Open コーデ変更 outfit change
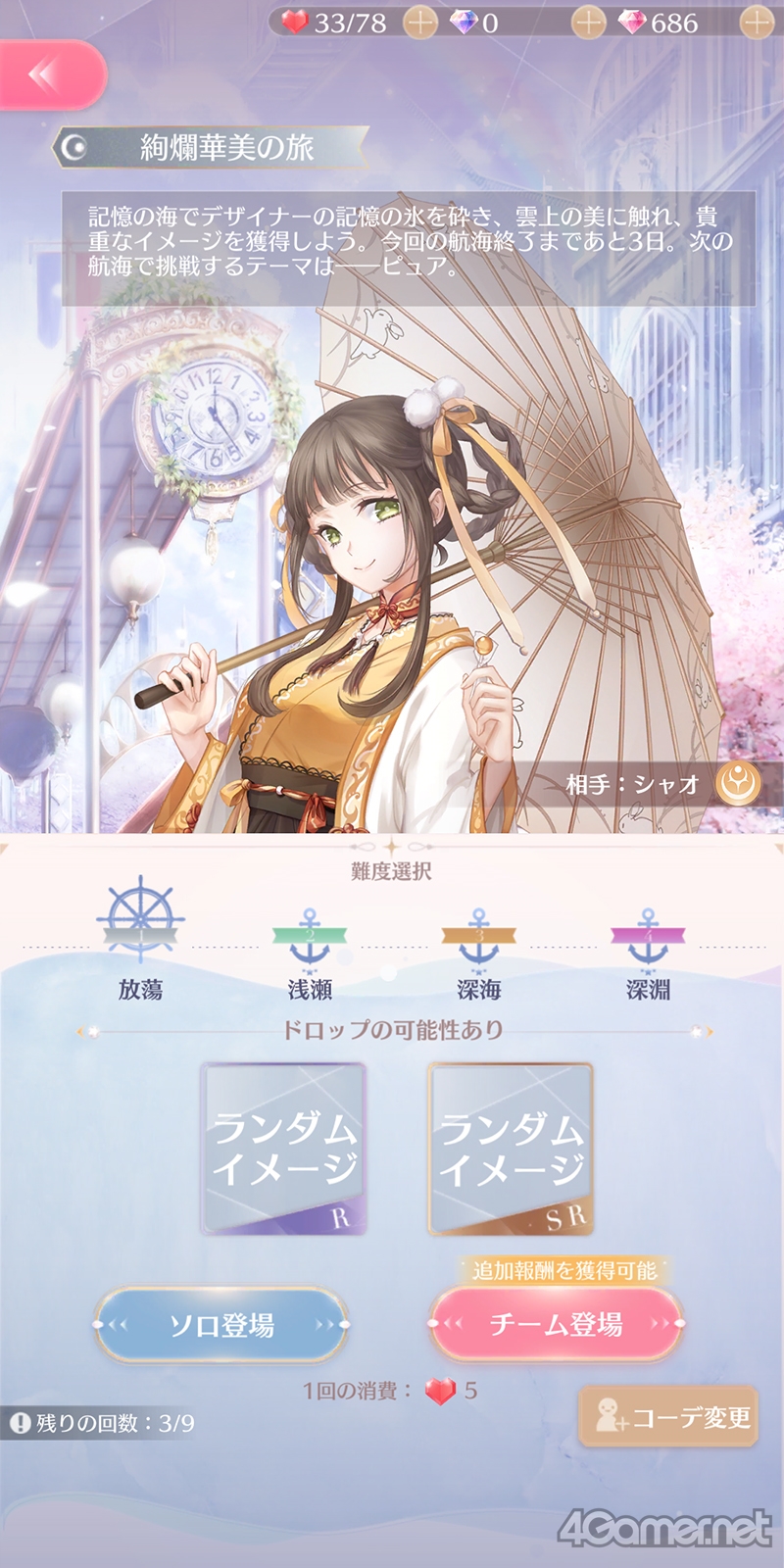Image resolution: width=784 pixels, height=1568 pixels. coord(669,1417)
